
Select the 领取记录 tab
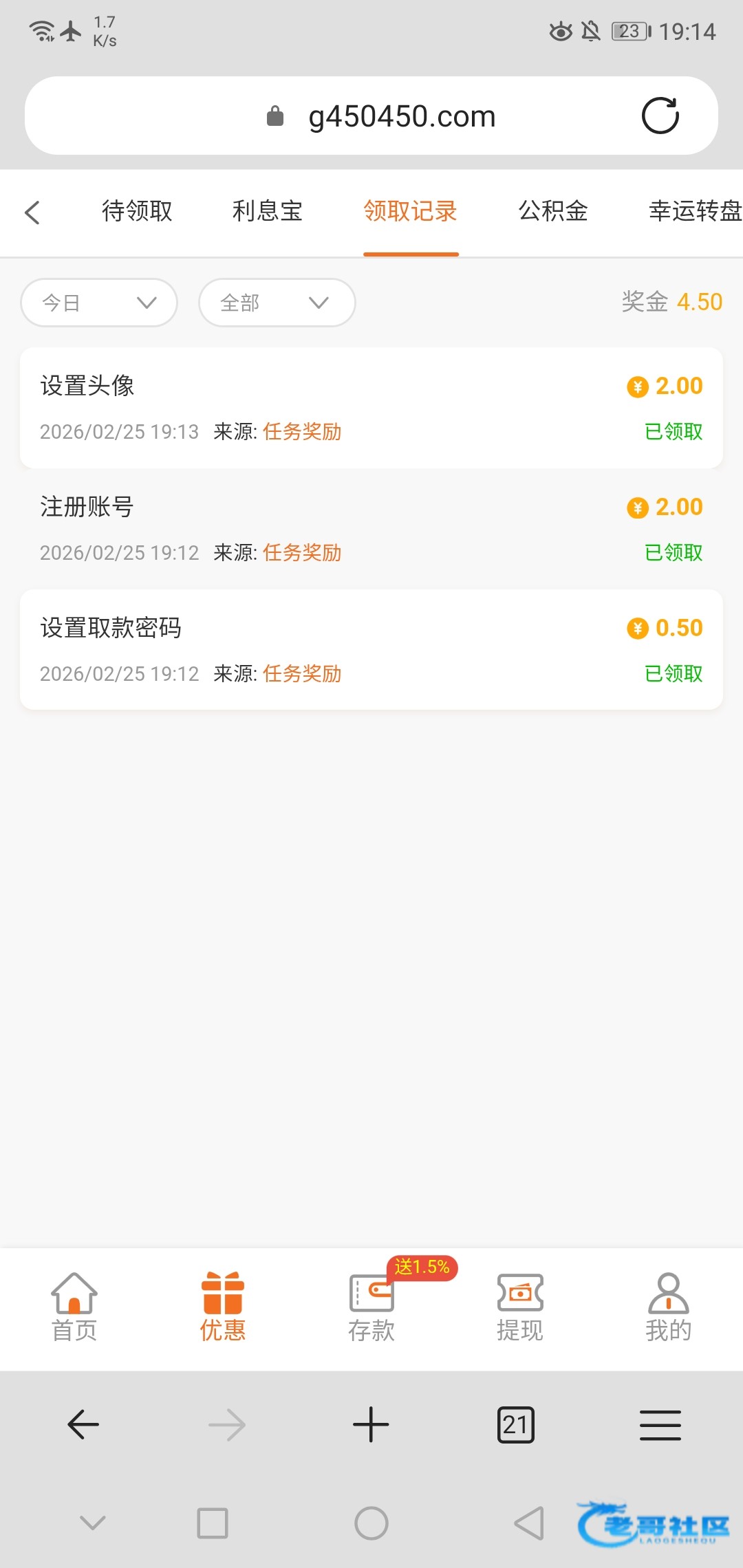(411, 211)
